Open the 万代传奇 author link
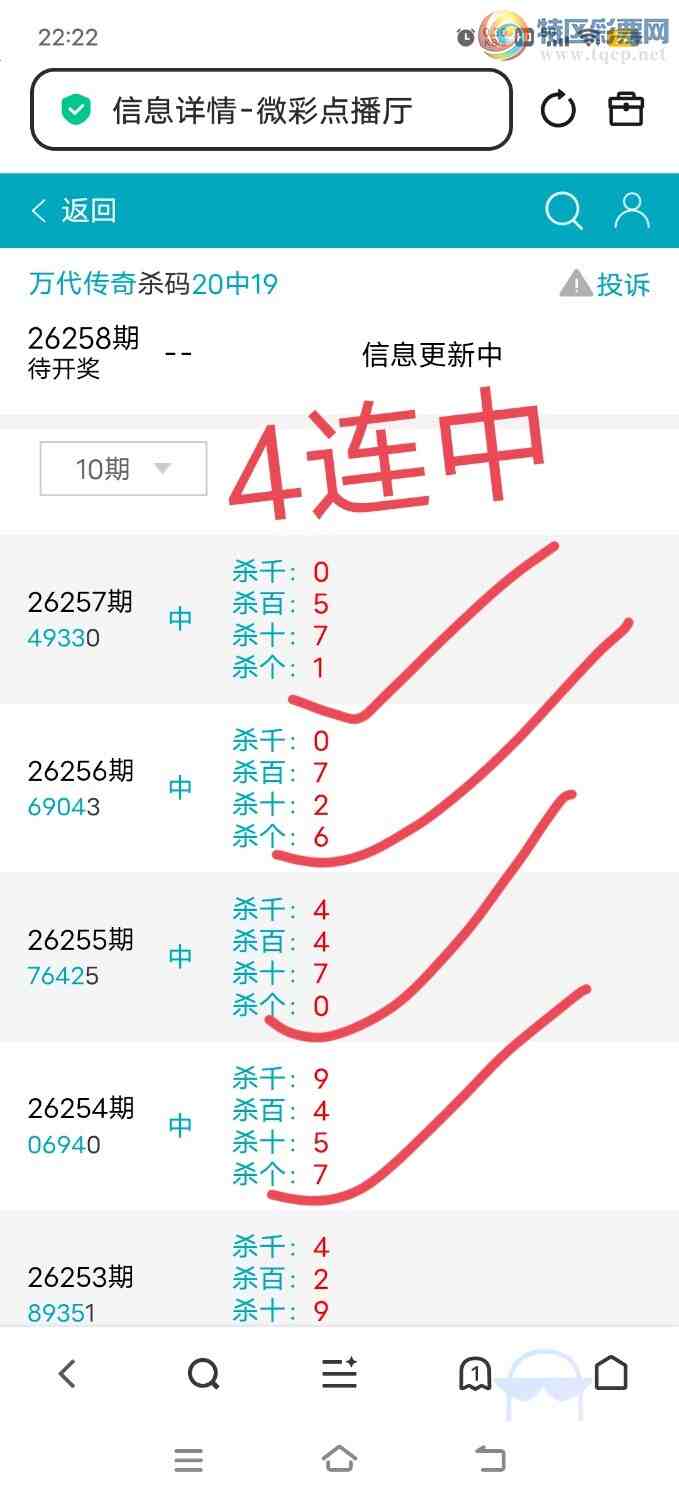Image resolution: width=679 pixels, height=1500 pixels. tap(82, 284)
